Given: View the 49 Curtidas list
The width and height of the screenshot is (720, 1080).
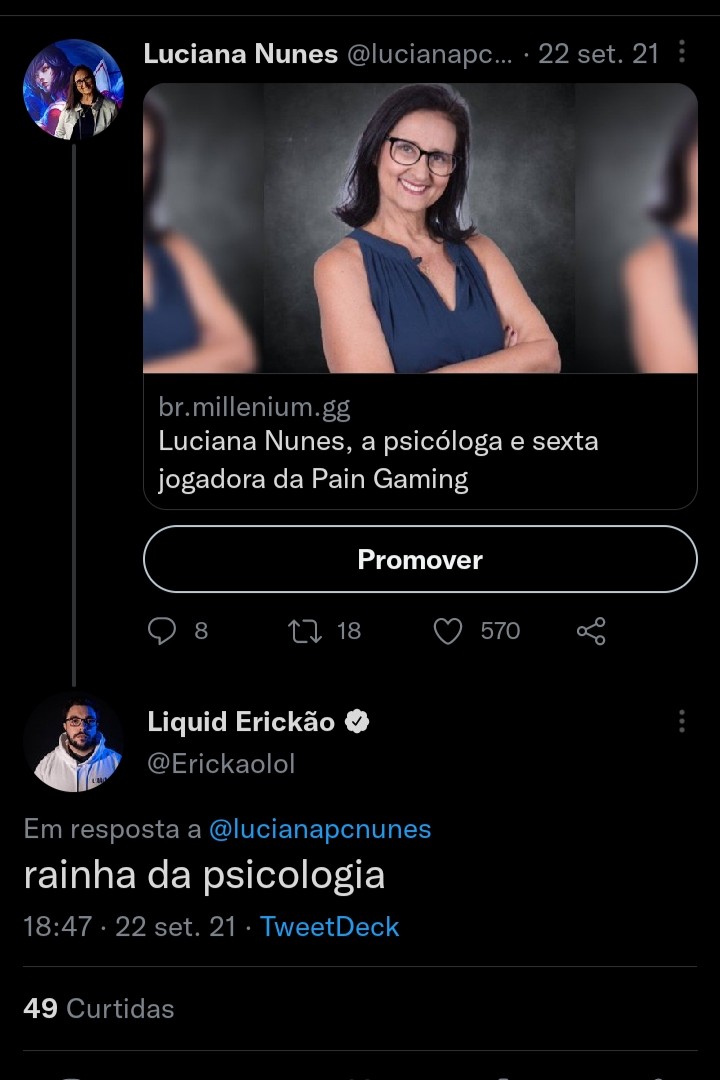Looking at the screenshot, I should click(x=98, y=1008).
